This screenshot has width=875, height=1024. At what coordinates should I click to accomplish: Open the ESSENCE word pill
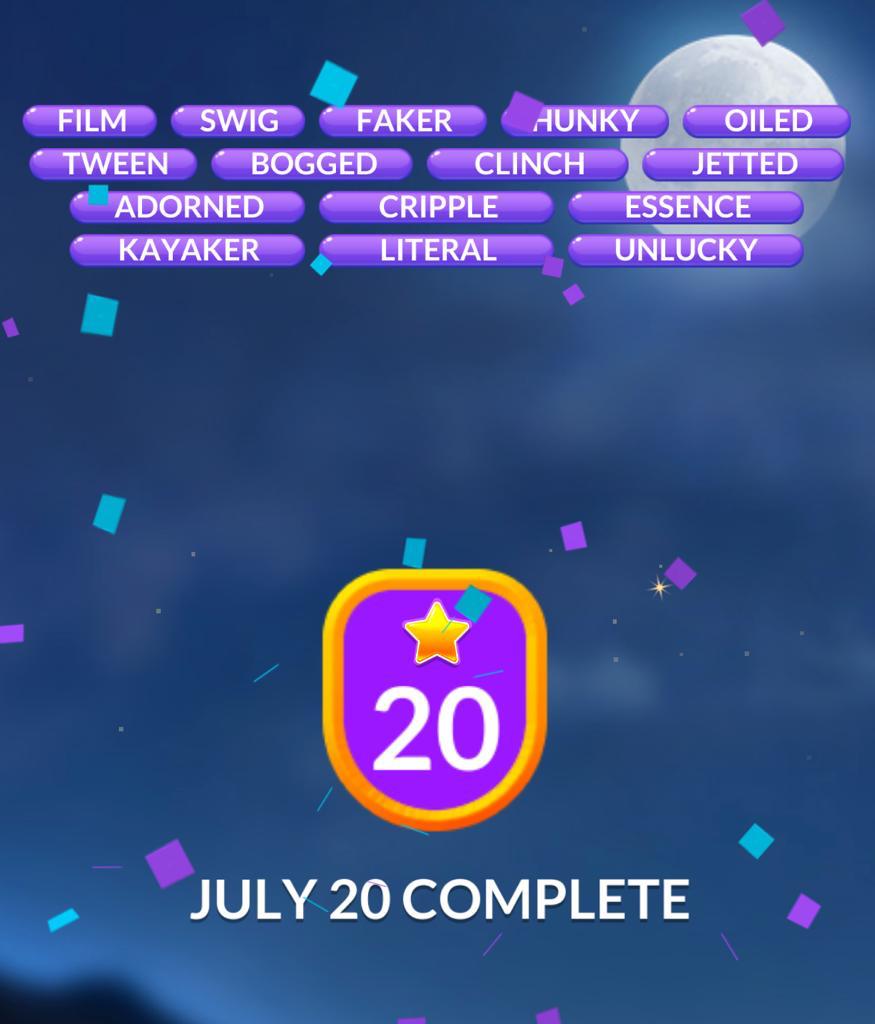686,207
